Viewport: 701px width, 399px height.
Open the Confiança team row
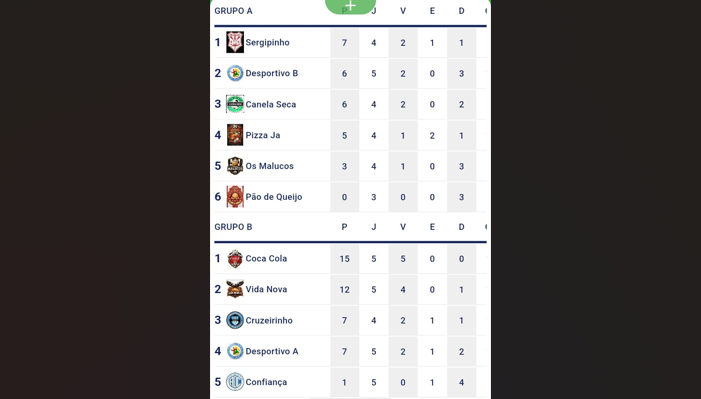[350, 382]
